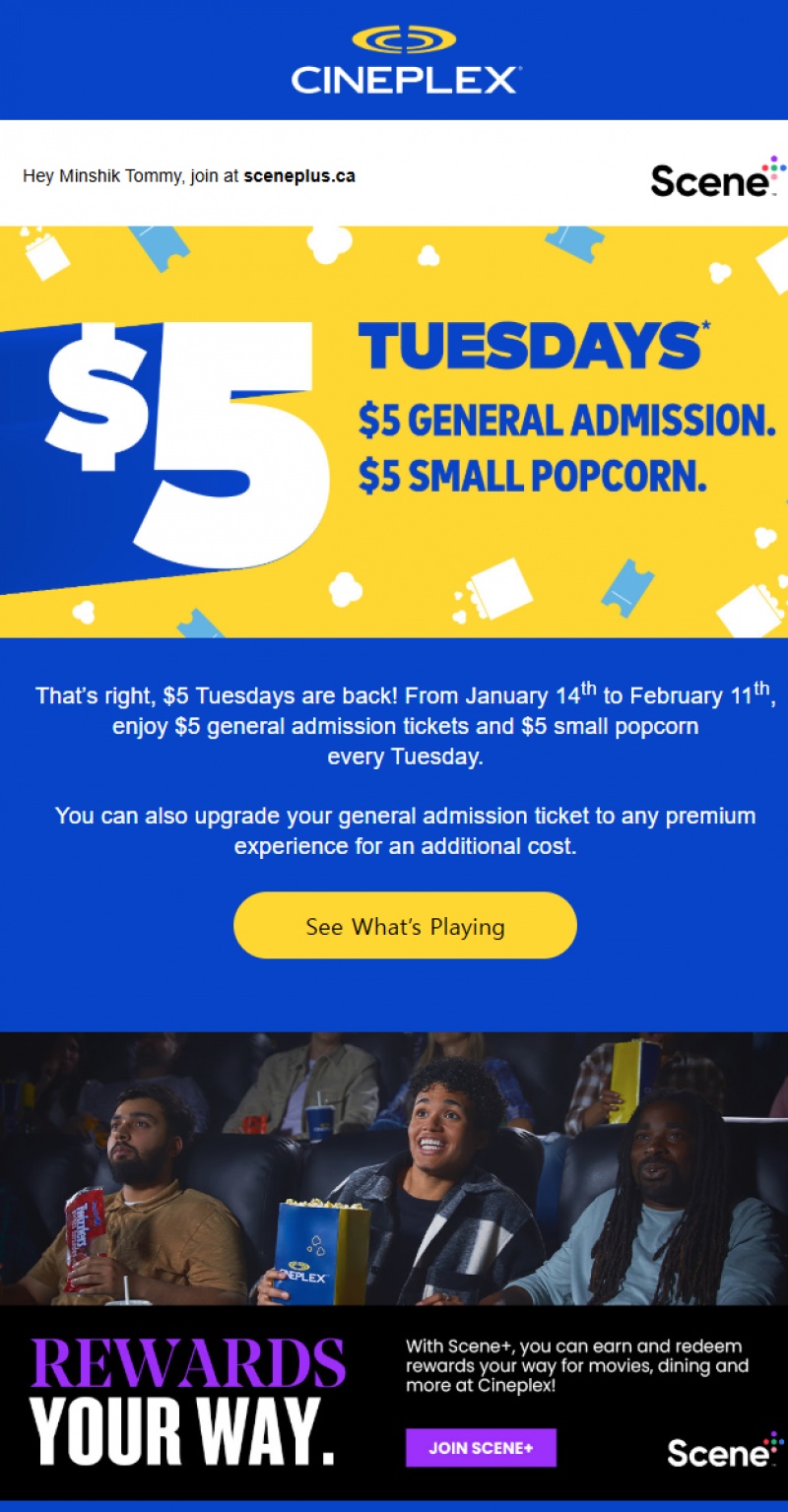
Task: Tap the See What's Playing button
Action: (x=405, y=926)
